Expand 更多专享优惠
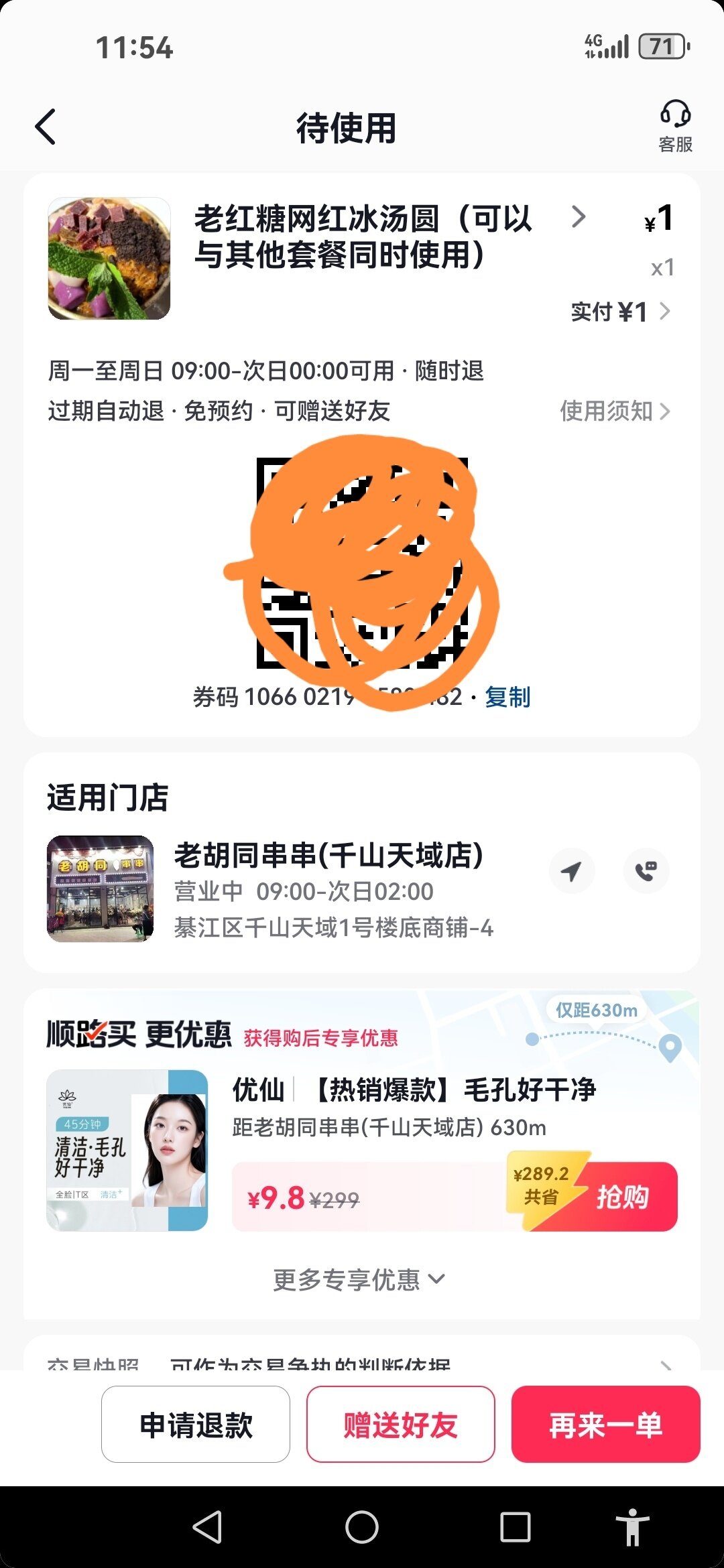The height and width of the screenshot is (1568, 724). pyautogui.click(x=359, y=1280)
